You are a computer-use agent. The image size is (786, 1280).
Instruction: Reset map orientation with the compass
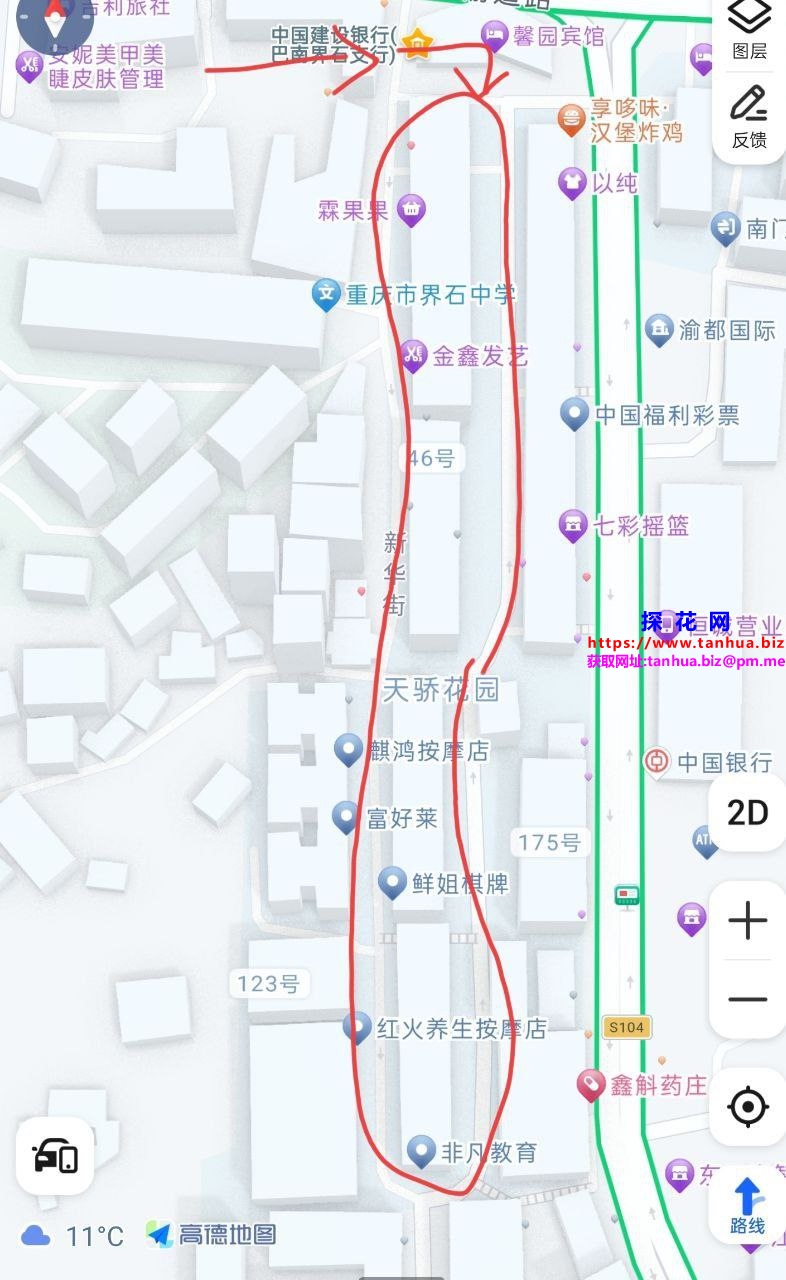[54, 22]
